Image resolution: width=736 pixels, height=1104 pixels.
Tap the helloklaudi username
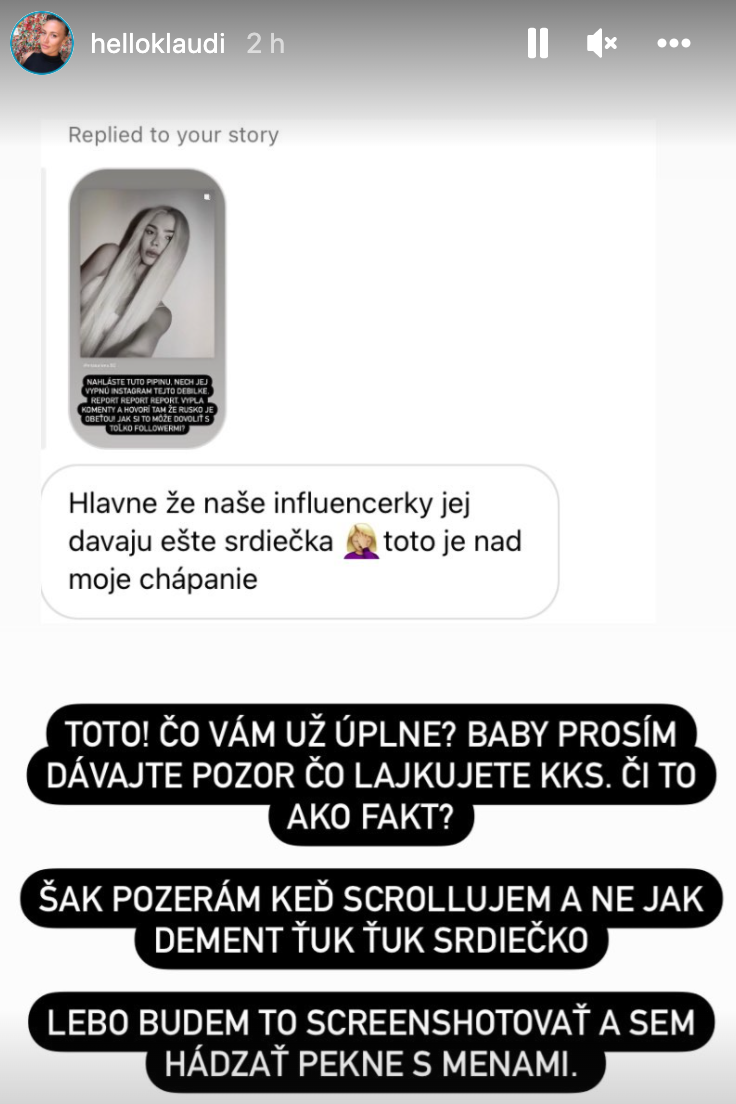click(x=157, y=44)
